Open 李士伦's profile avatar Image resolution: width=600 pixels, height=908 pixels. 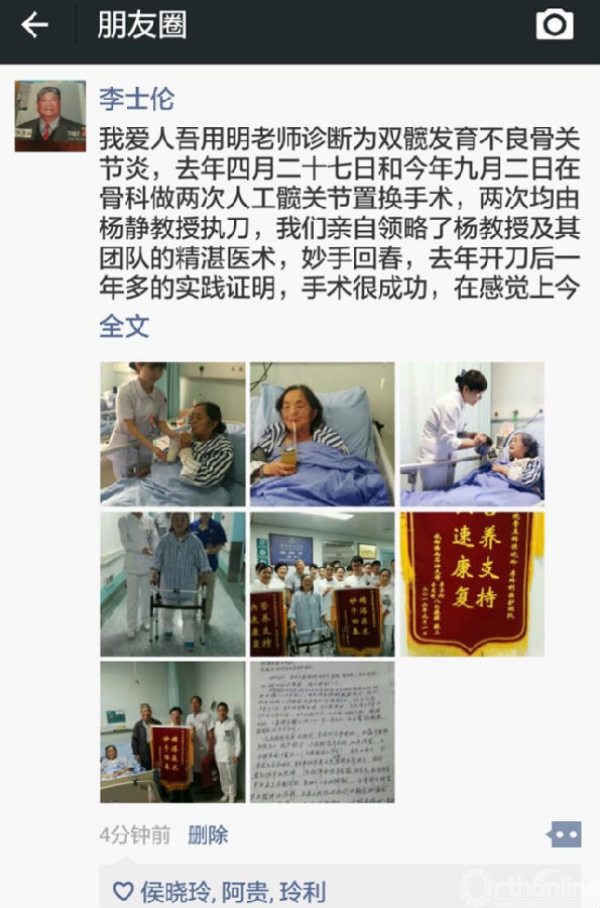pos(50,116)
